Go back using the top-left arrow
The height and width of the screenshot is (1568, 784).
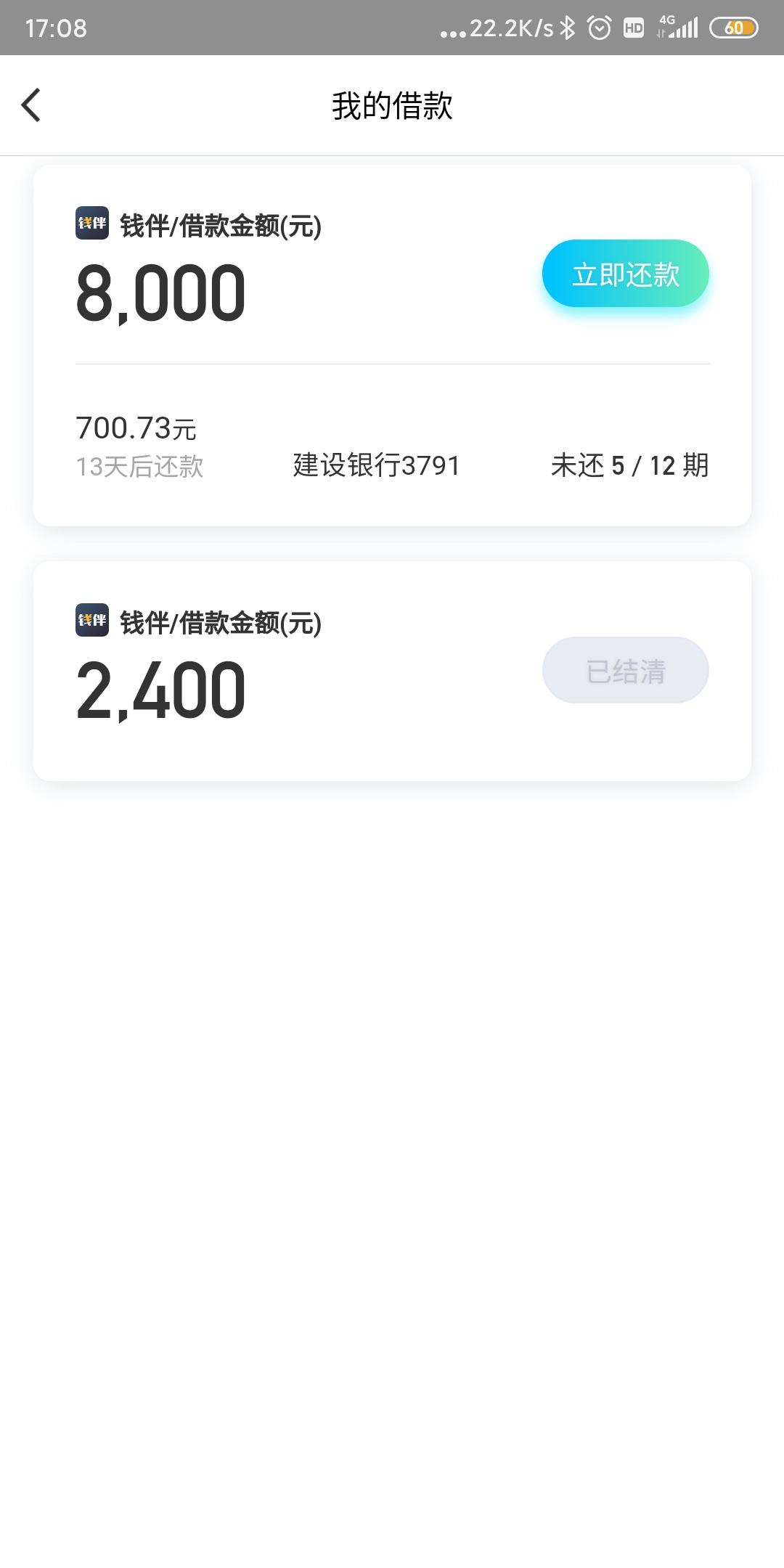[31, 105]
